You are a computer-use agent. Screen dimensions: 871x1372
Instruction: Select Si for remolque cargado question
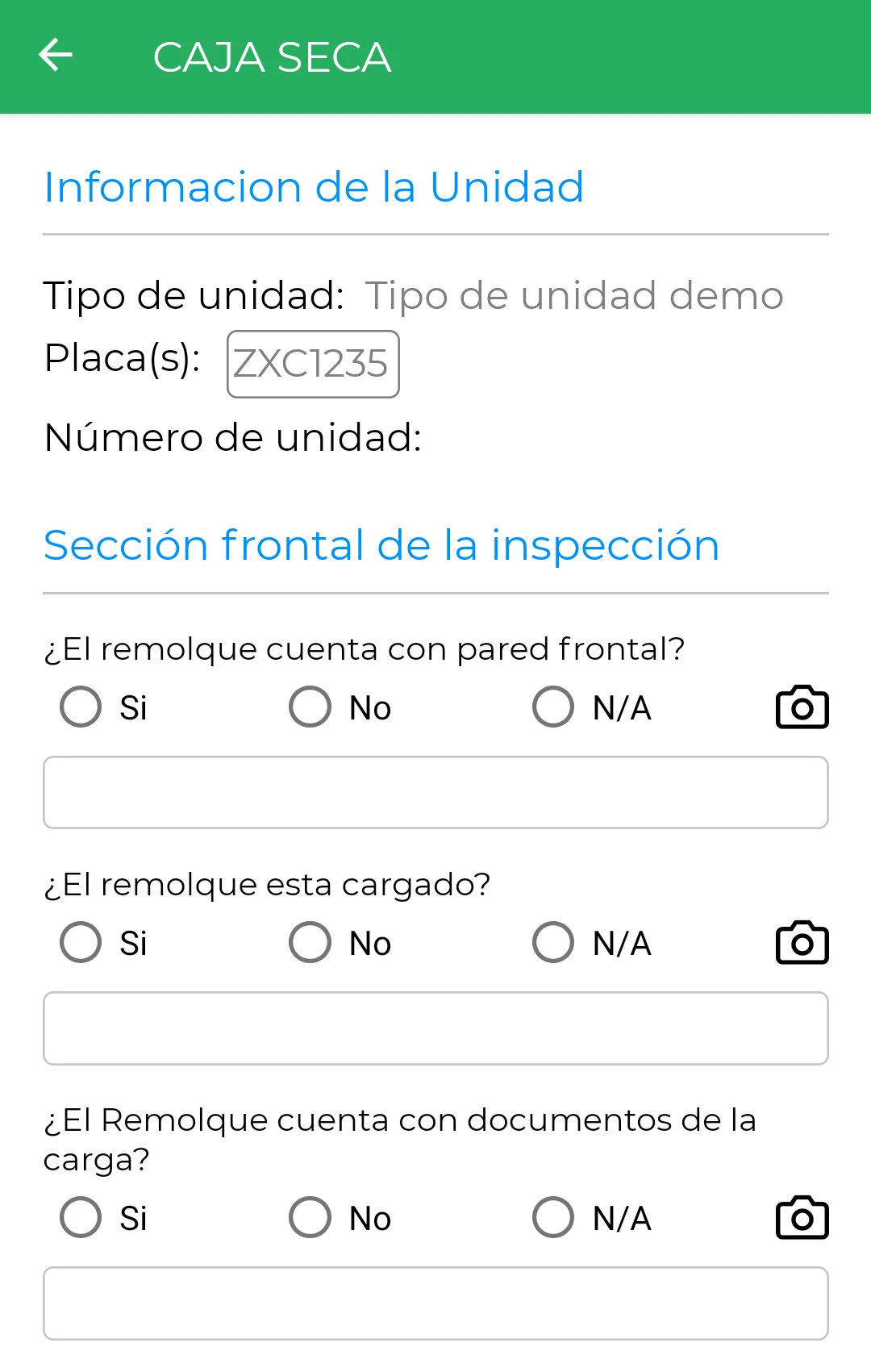click(80, 942)
